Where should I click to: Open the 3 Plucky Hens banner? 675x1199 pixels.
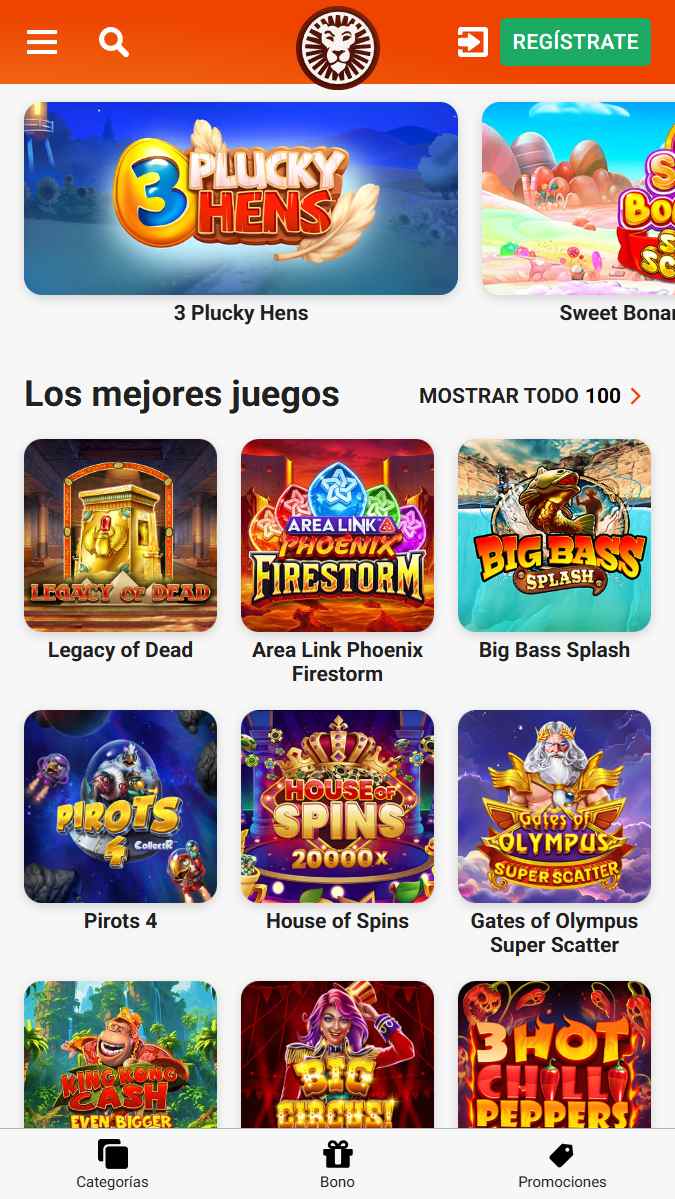(241, 199)
